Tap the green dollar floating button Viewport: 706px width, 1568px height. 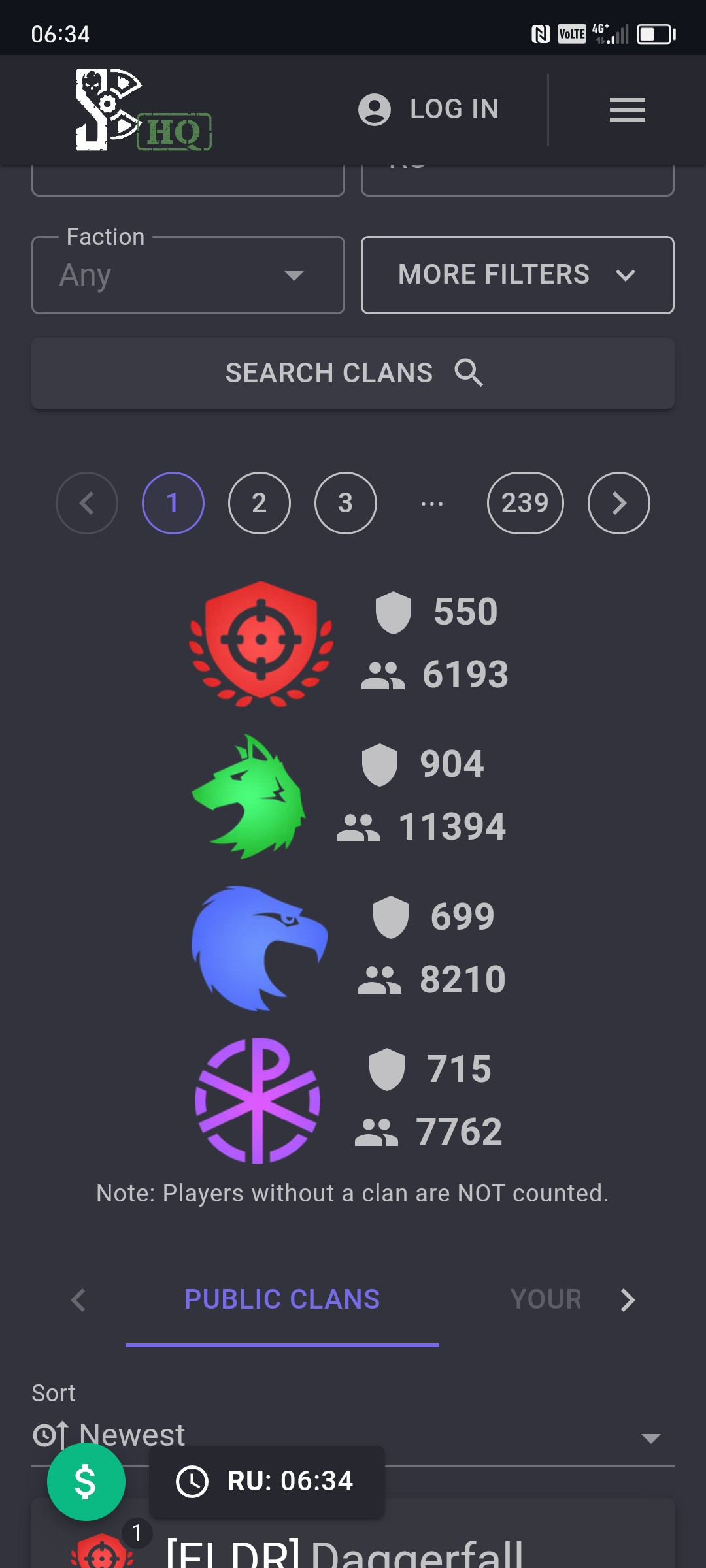86,1482
